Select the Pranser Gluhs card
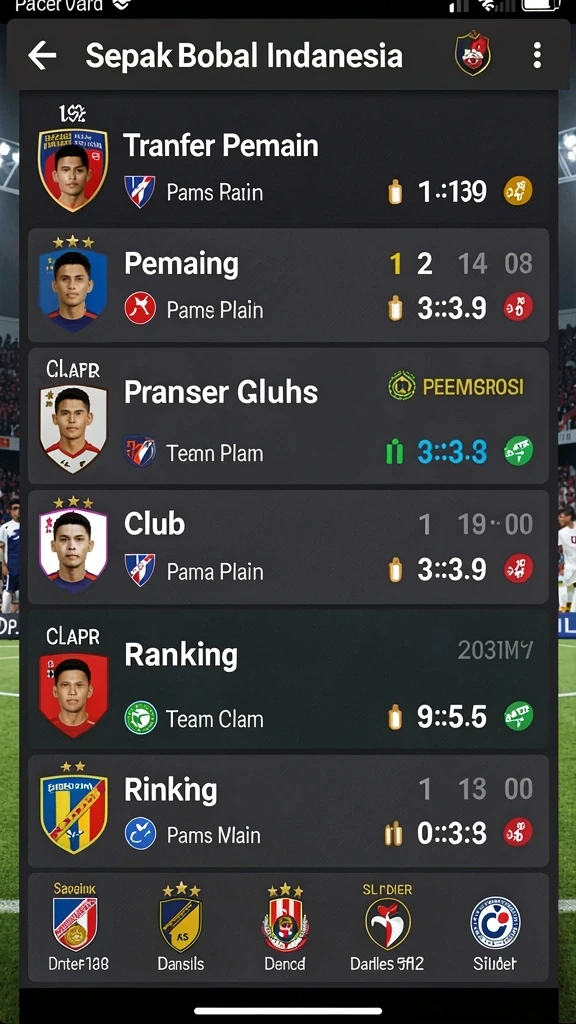576x1024 pixels. point(288,416)
